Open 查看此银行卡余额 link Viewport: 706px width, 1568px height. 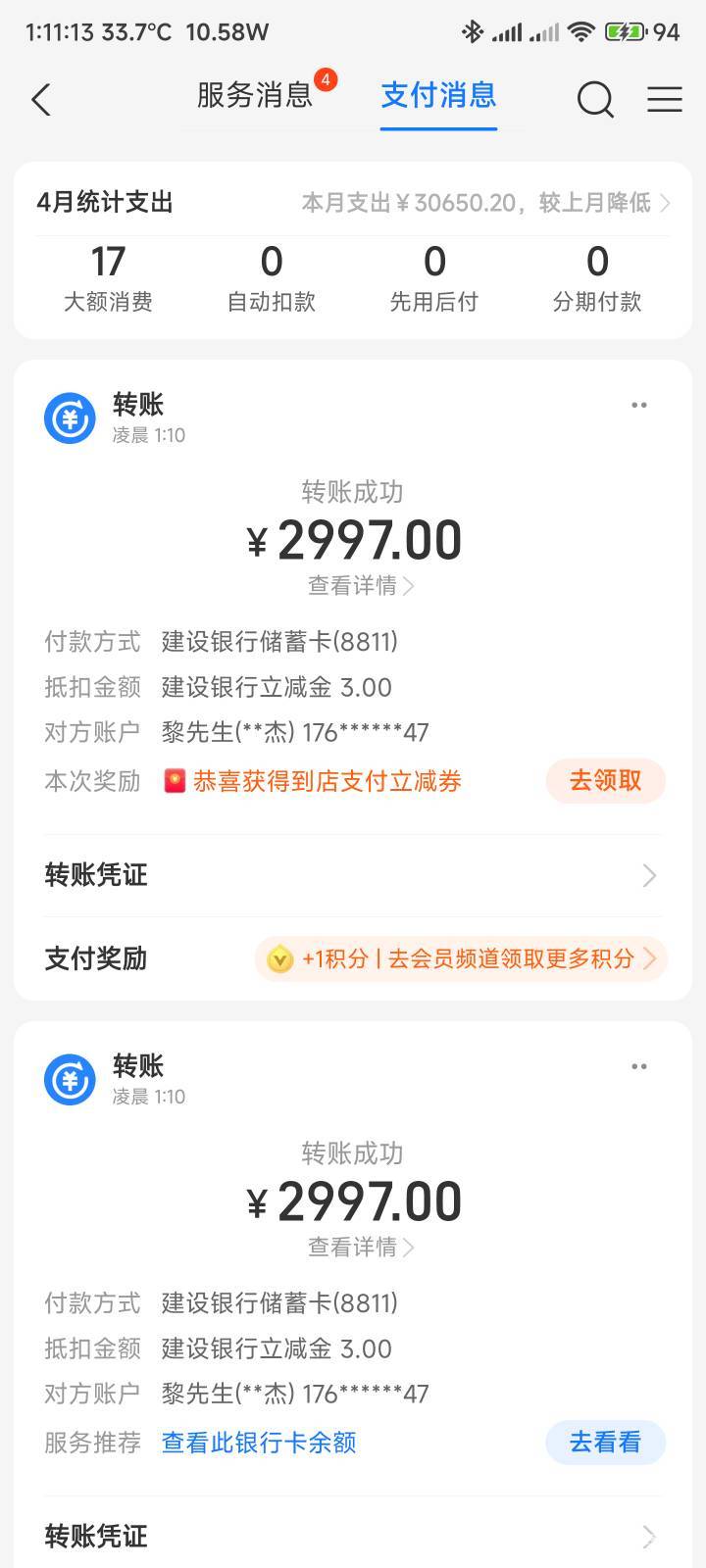259,1443
